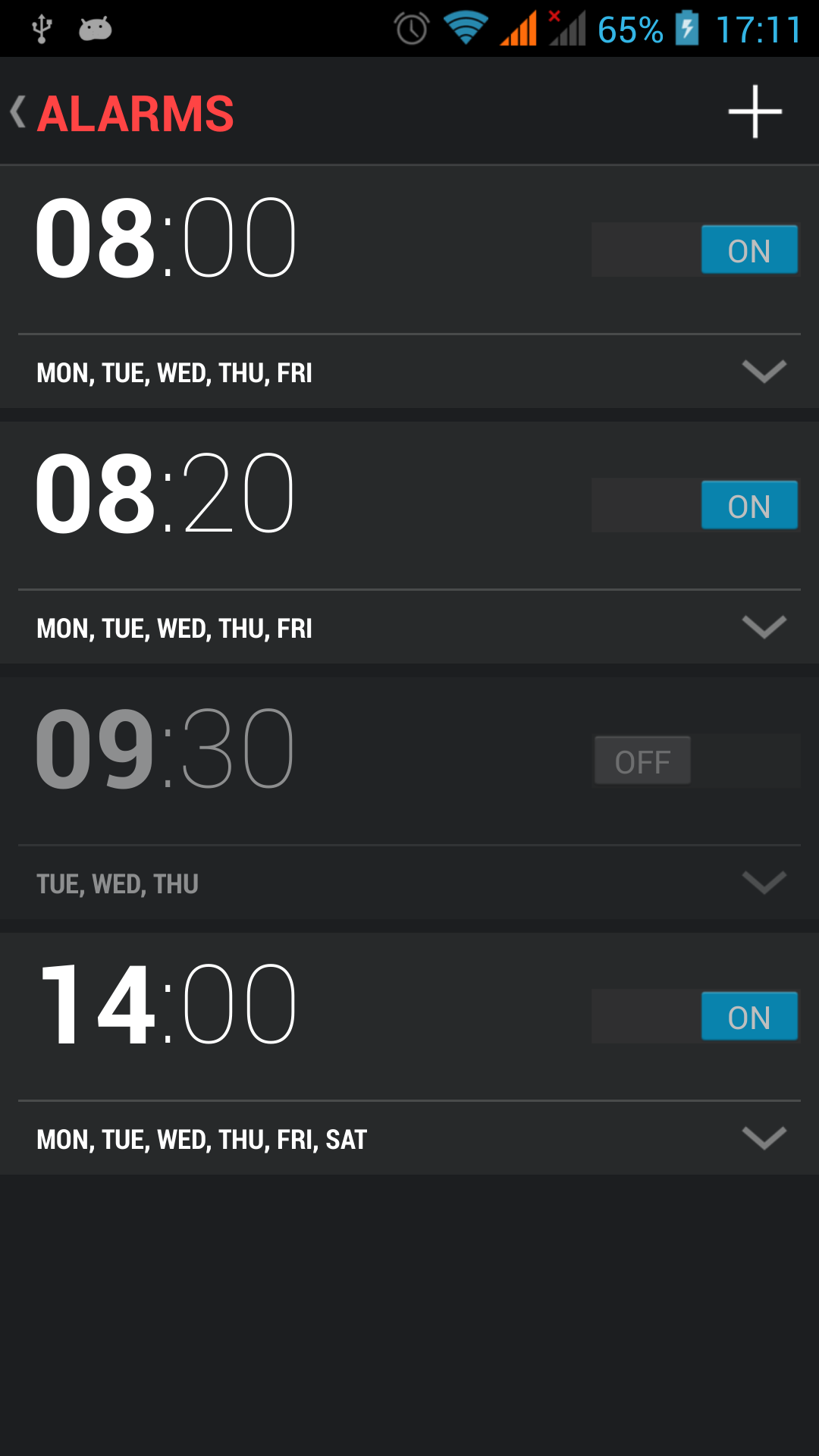This screenshot has width=819, height=1456.
Task: Expand the 08:00 alarm details
Action: 764,372
